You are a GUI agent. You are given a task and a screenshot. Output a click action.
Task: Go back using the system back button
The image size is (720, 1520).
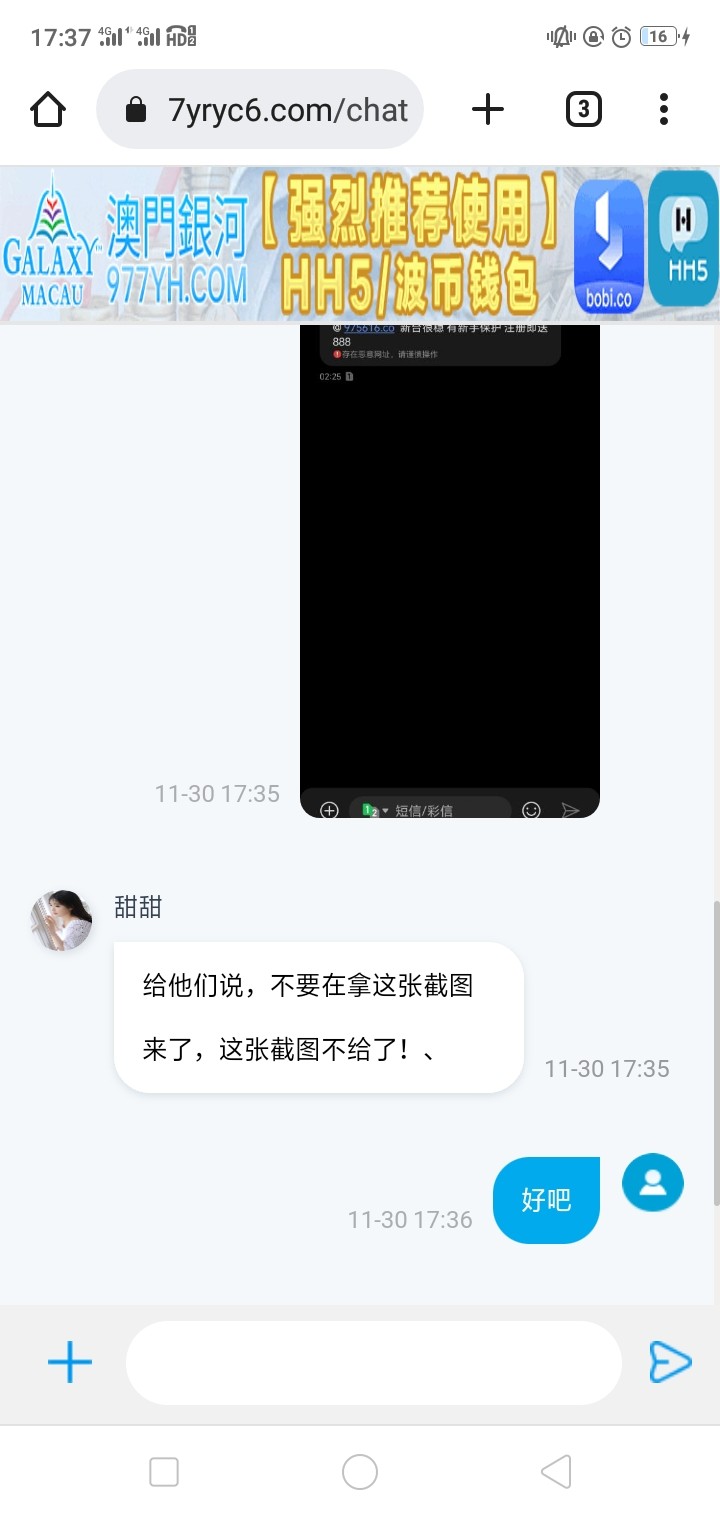pos(556,1472)
